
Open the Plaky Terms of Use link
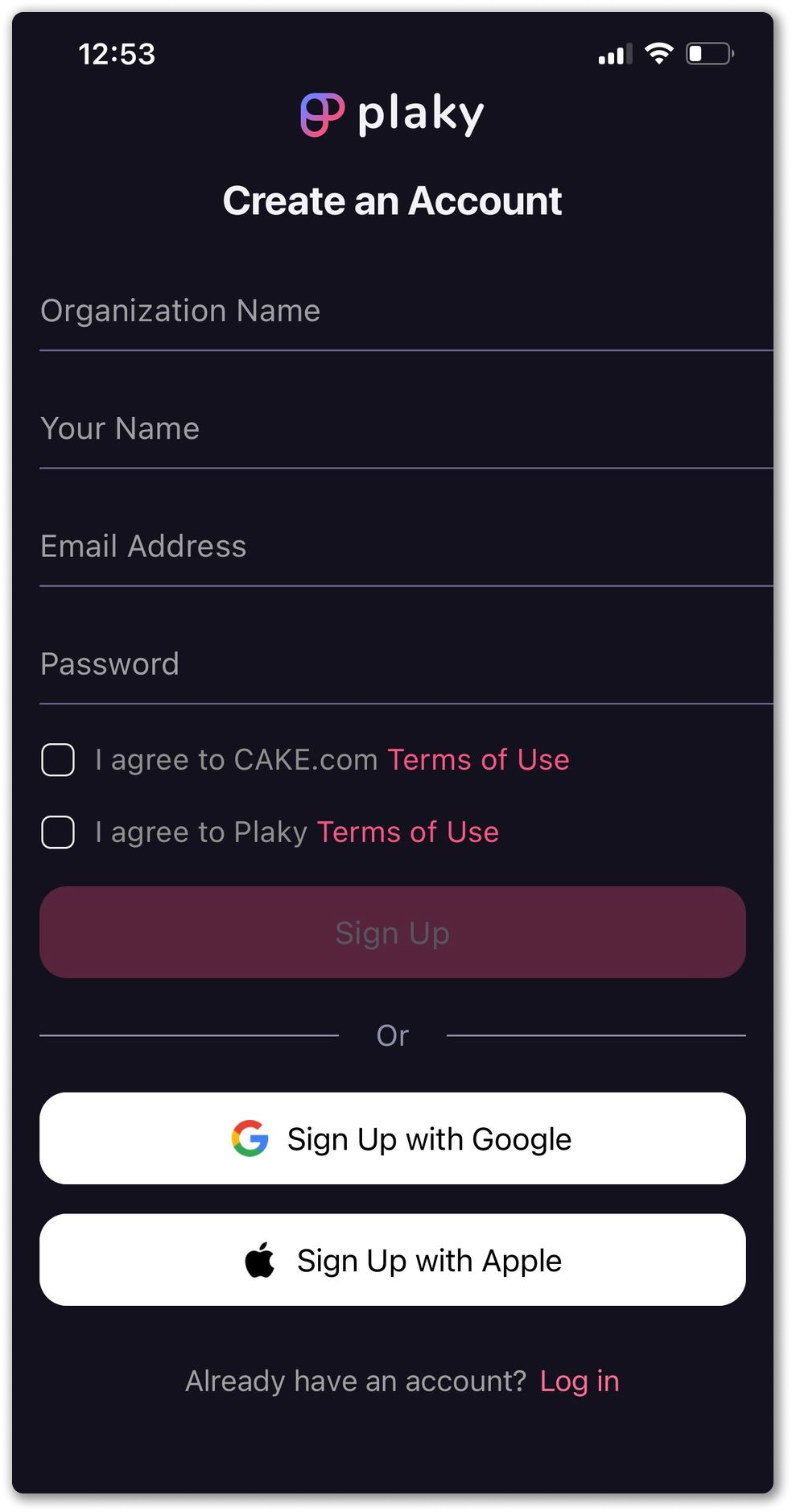click(408, 832)
